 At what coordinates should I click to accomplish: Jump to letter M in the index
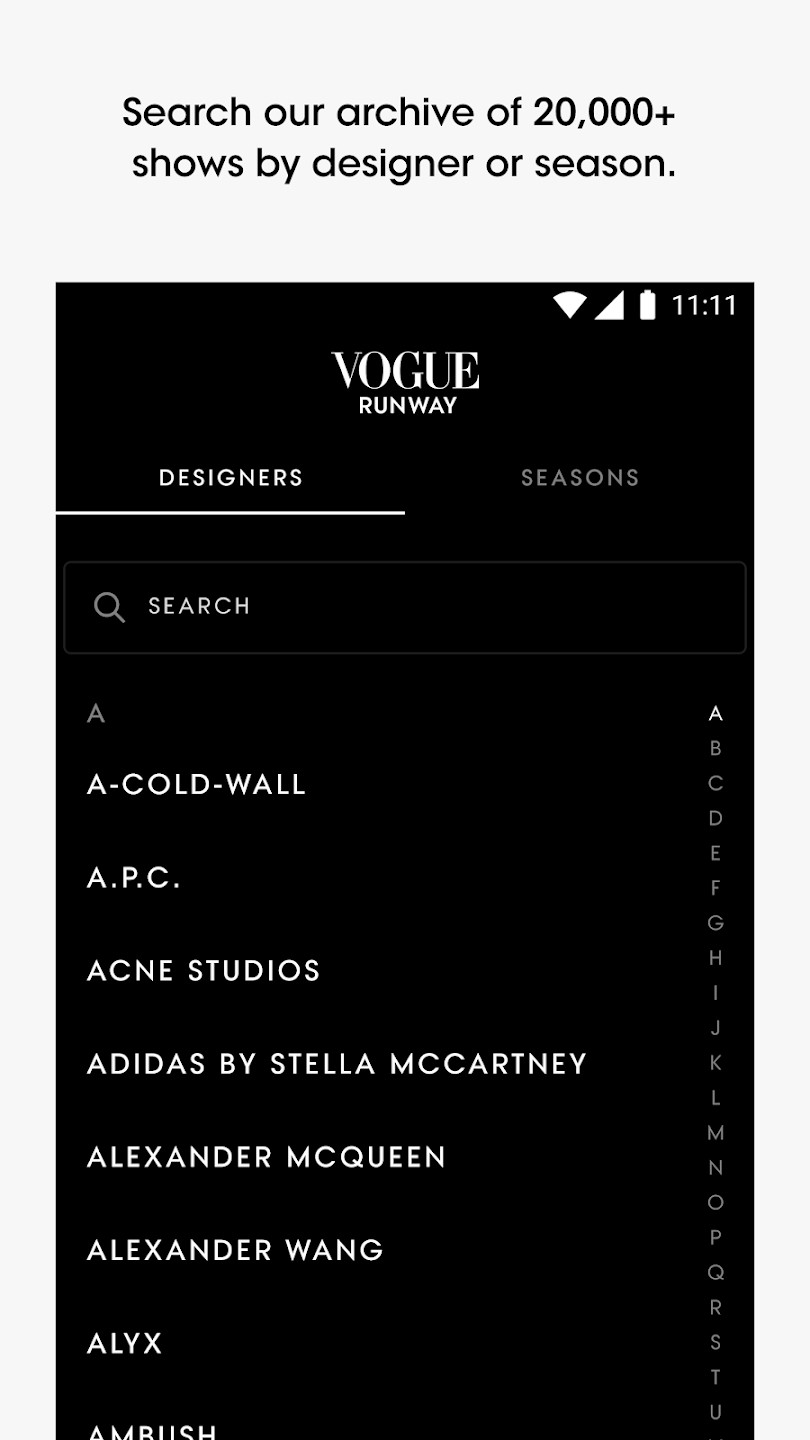coord(714,1133)
